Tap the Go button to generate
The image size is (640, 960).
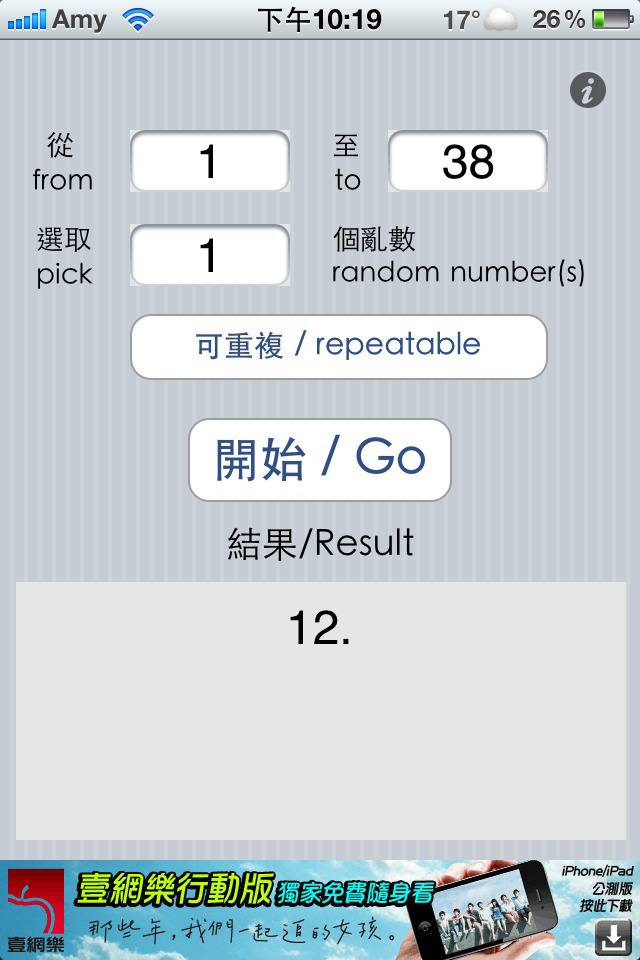320,459
